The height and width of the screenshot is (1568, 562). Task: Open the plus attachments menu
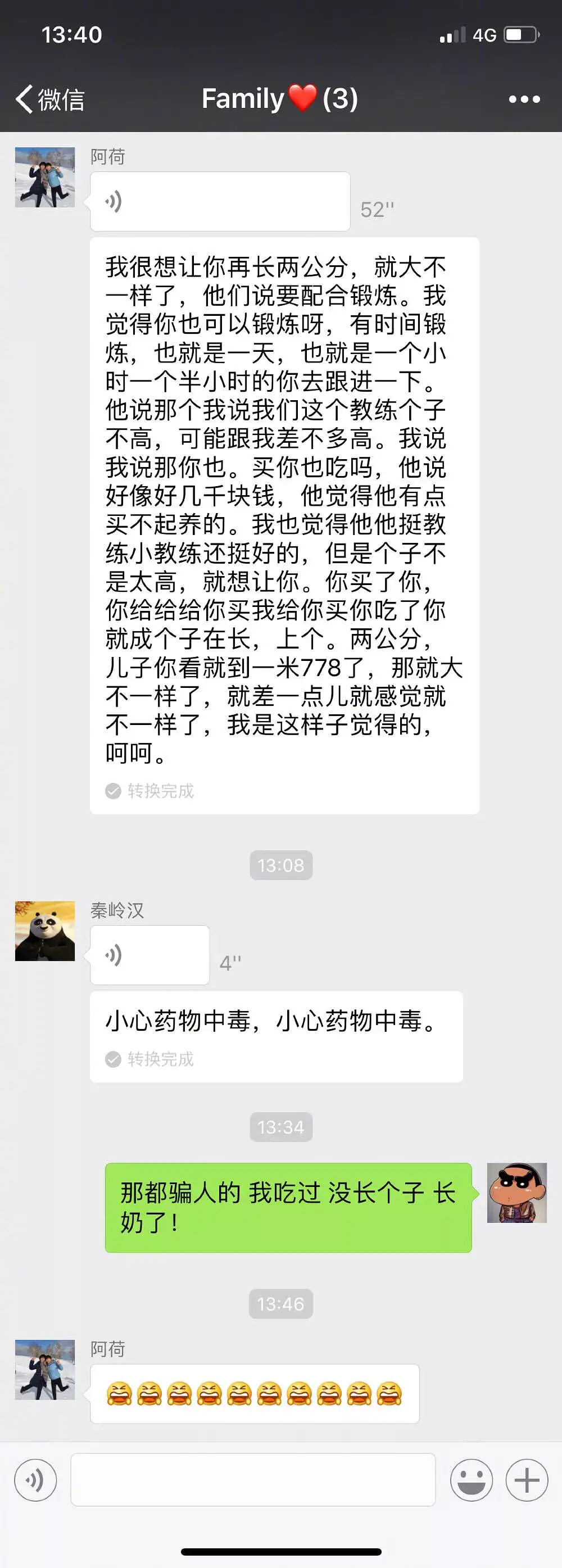click(x=527, y=1480)
